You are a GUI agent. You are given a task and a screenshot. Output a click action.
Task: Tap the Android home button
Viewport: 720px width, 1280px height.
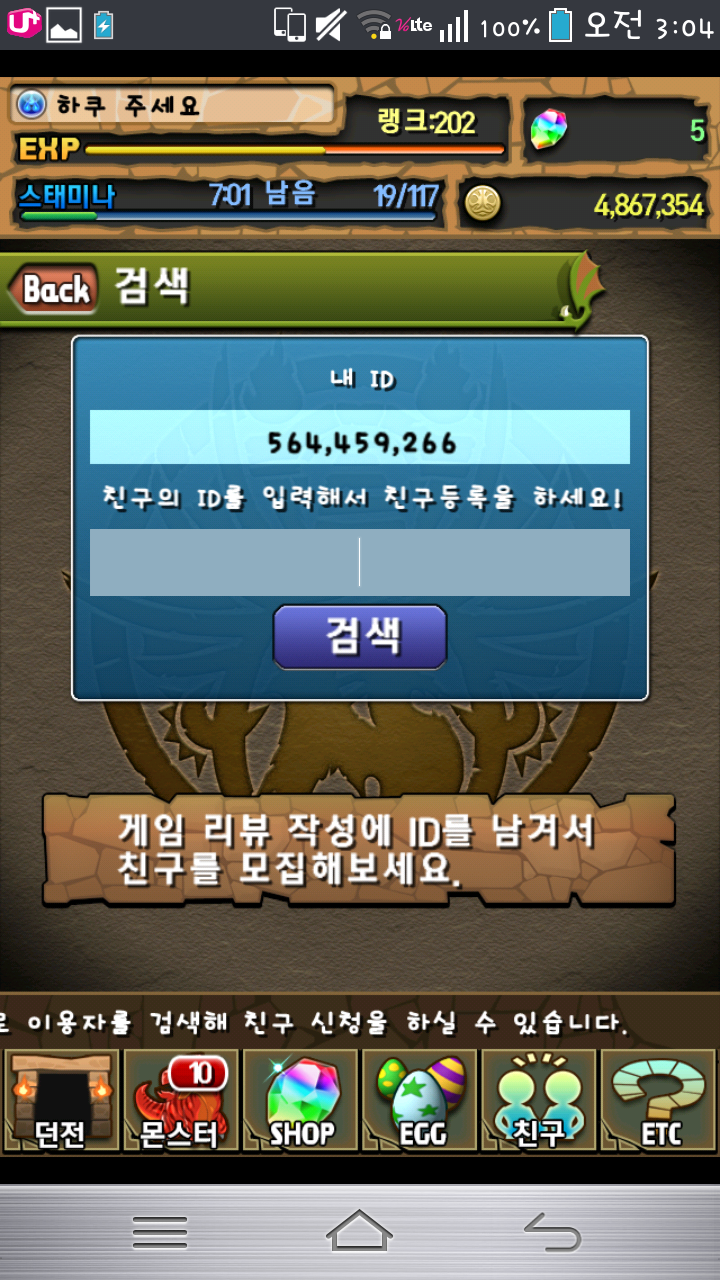coord(359,1232)
